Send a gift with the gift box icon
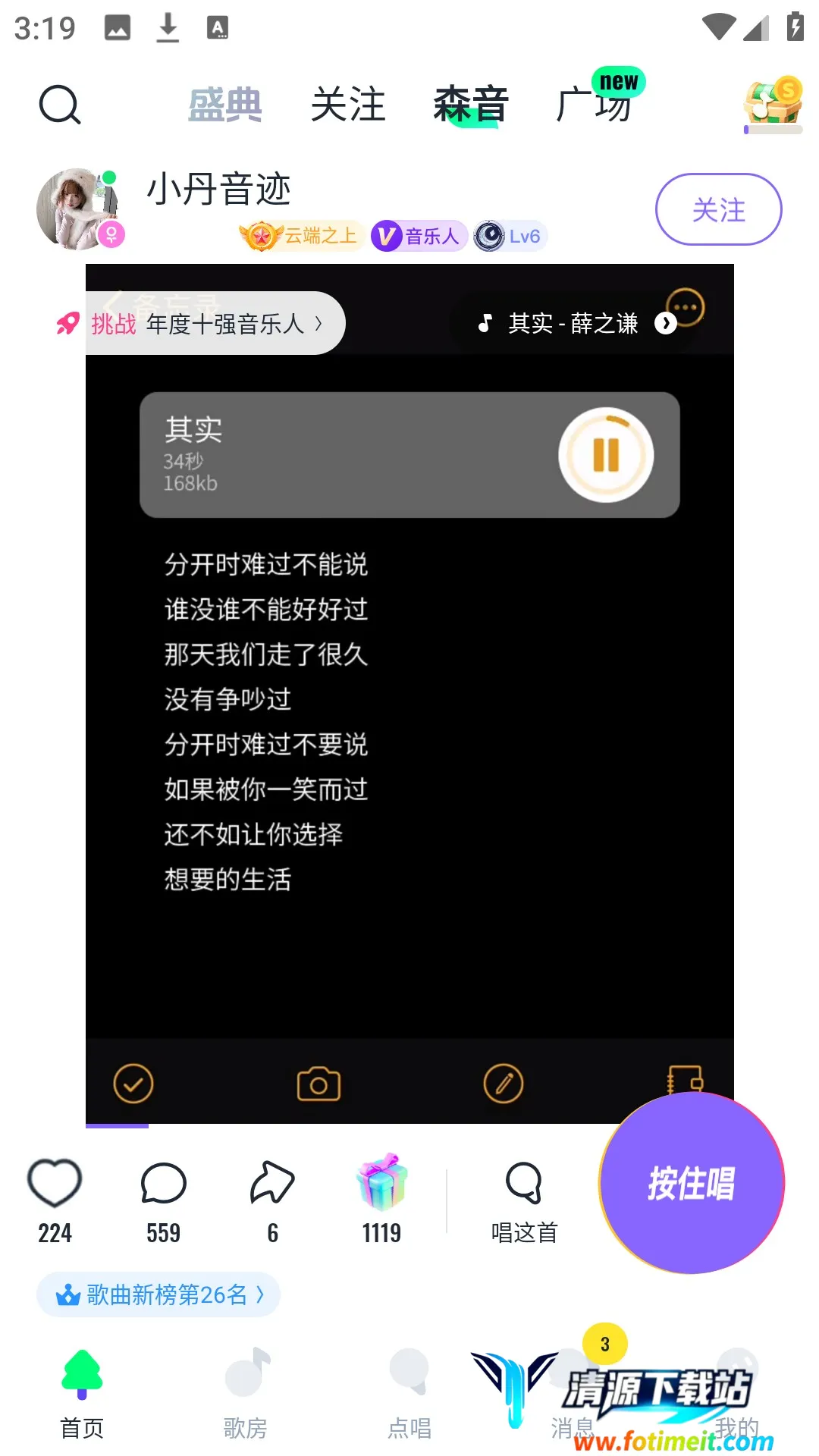The width and height of the screenshot is (819, 1456). pyautogui.click(x=381, y=1184)
